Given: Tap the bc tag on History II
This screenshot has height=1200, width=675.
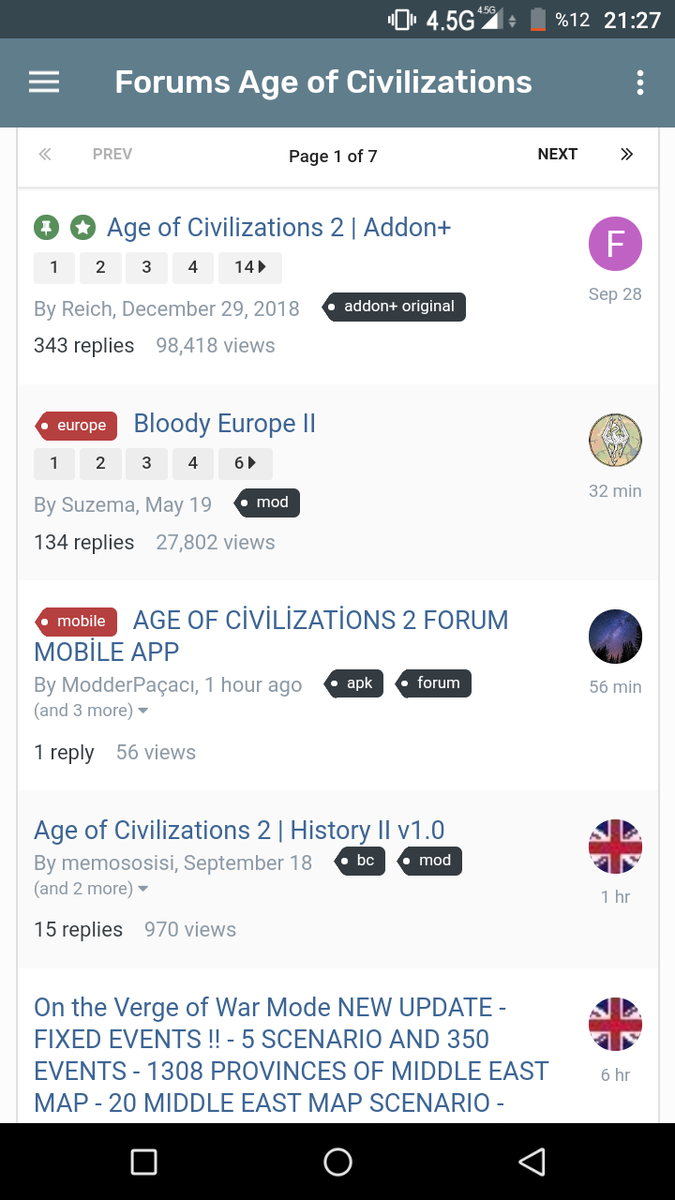Looking at the screenshot, I should pos(359,861).
